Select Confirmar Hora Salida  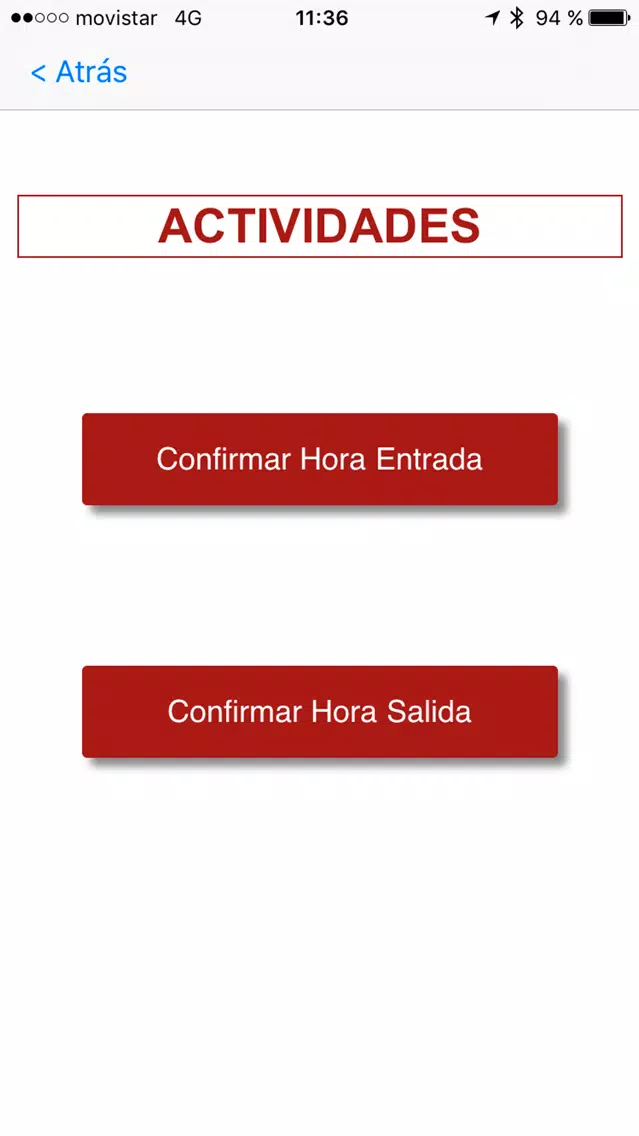(320, 711)
